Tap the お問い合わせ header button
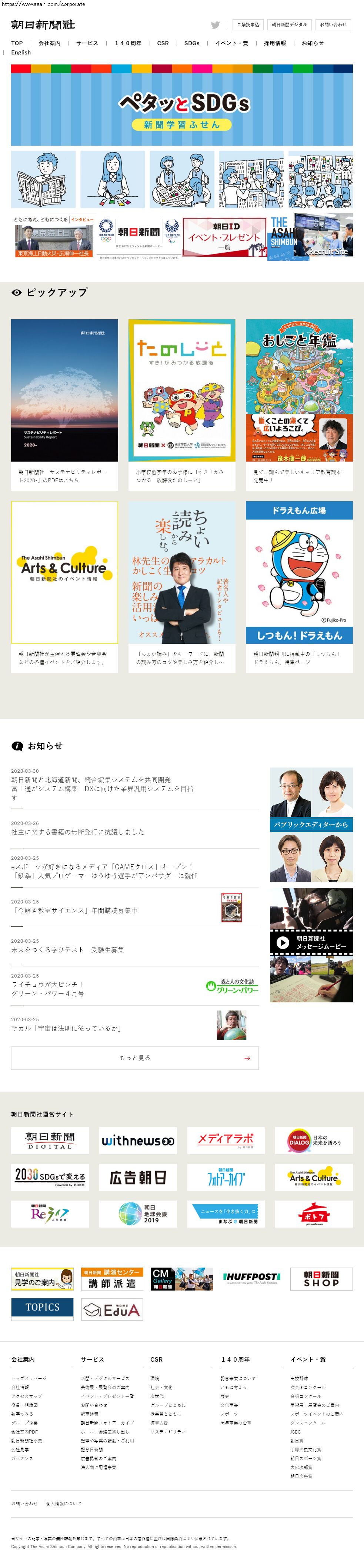Viewport: 364px width, 1568px height. [333, 25]
